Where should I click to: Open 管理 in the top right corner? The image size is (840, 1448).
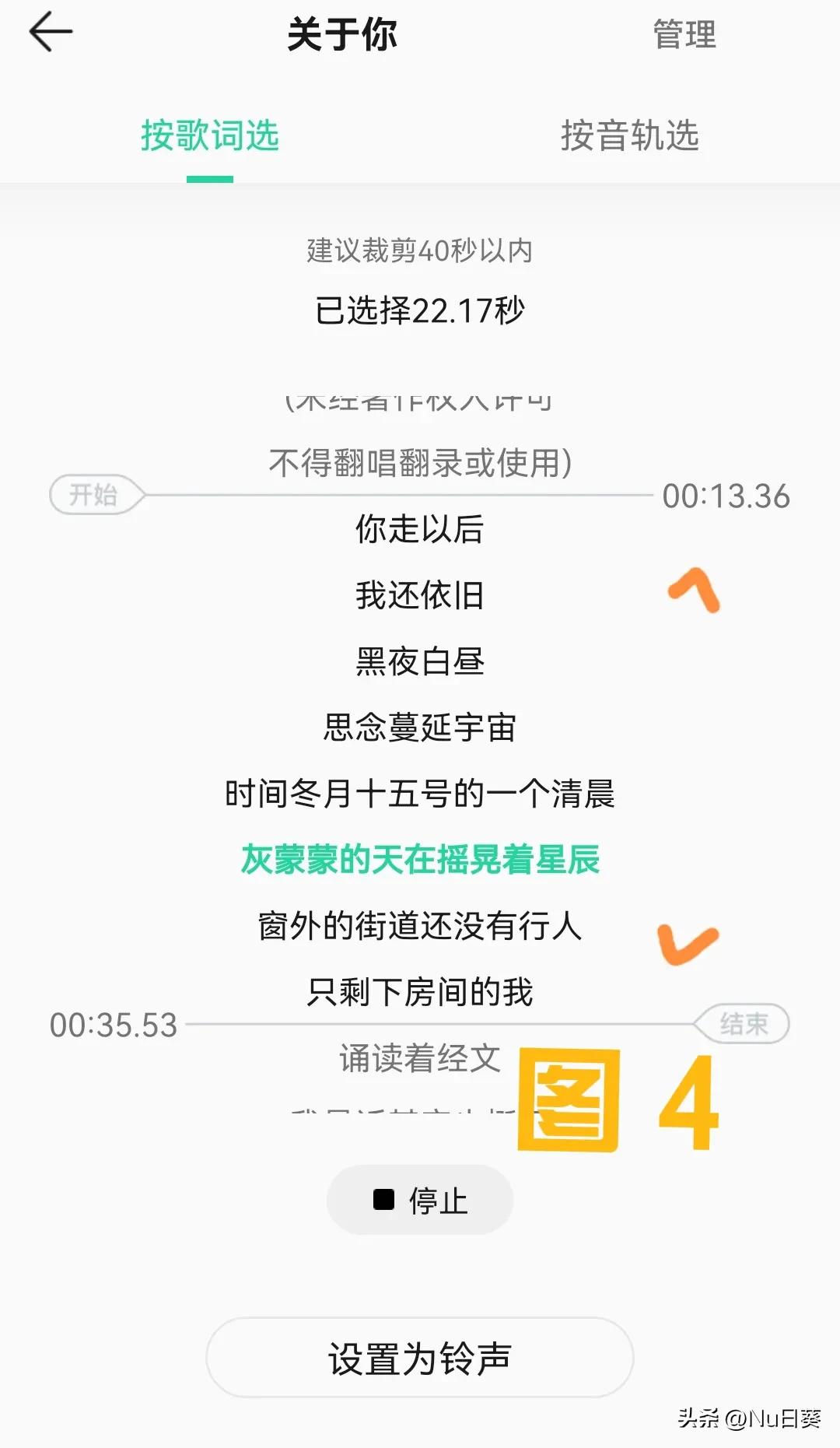tap(683, 33)
